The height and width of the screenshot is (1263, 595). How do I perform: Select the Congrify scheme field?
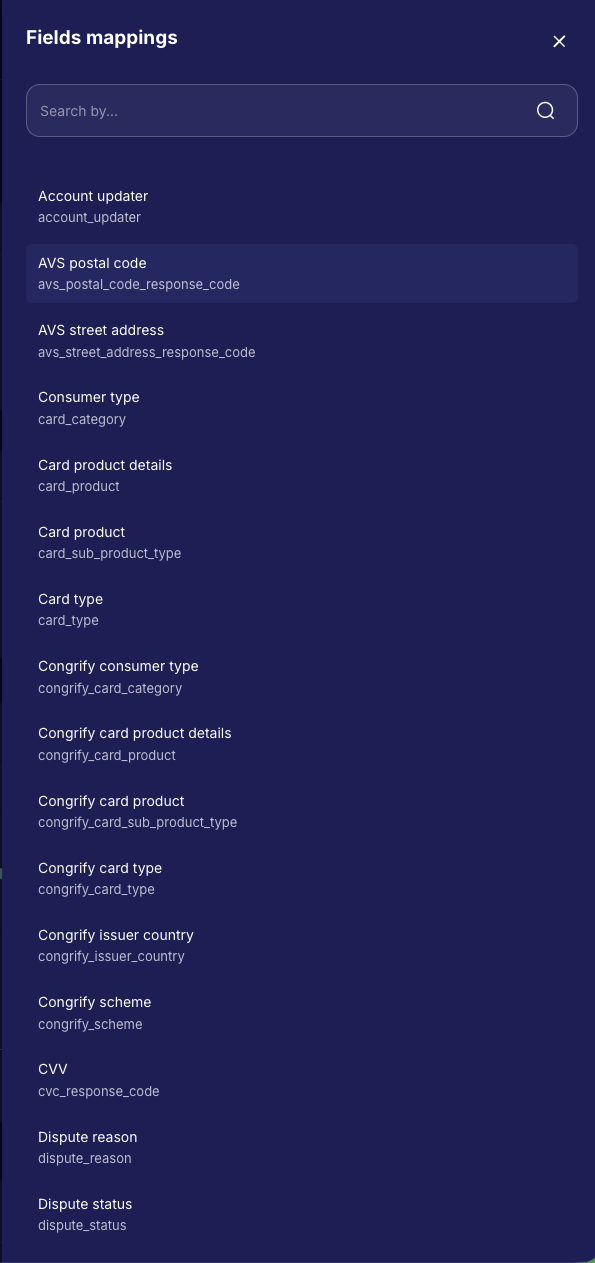click(302, 1012)
